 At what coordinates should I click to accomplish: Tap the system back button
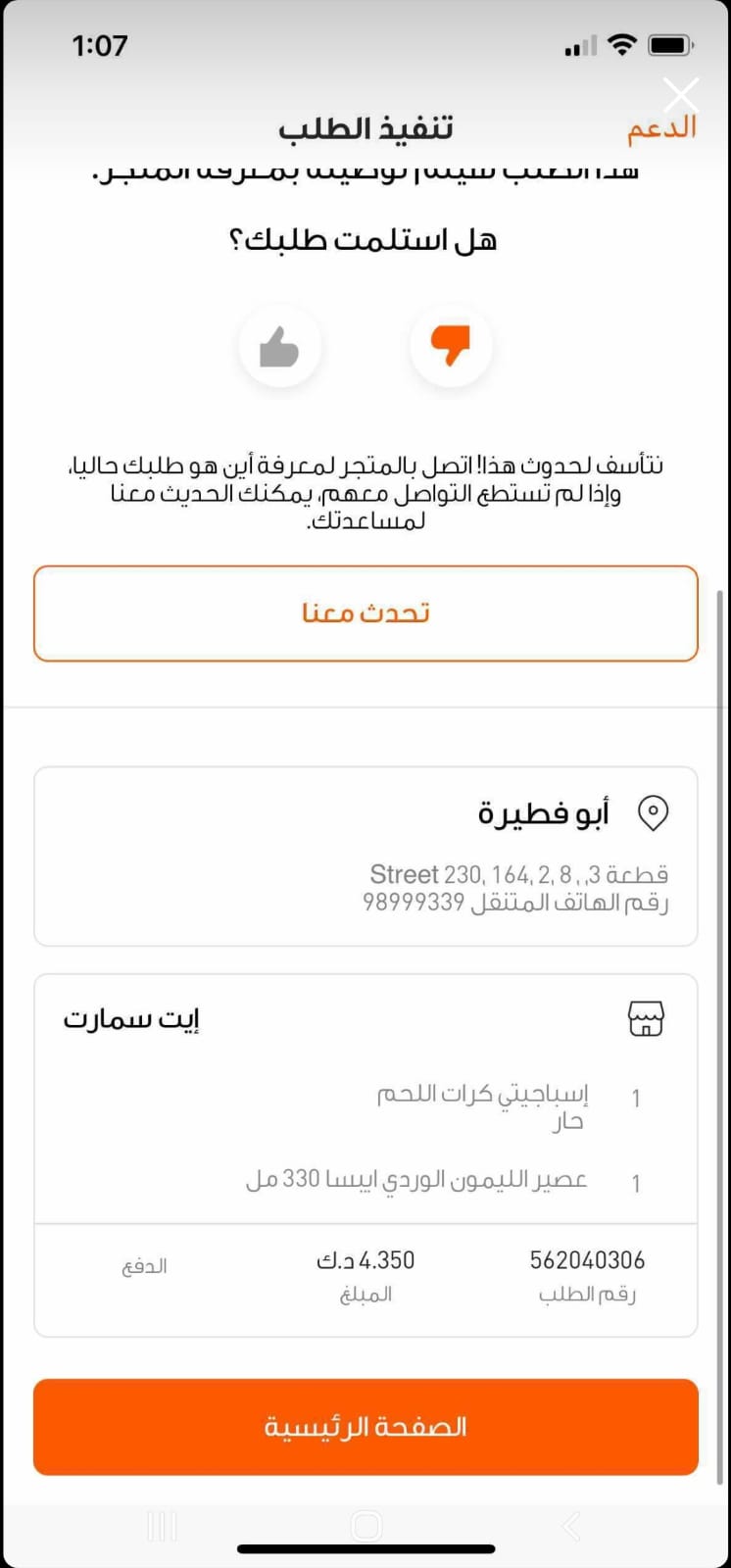pos(570,1526)
